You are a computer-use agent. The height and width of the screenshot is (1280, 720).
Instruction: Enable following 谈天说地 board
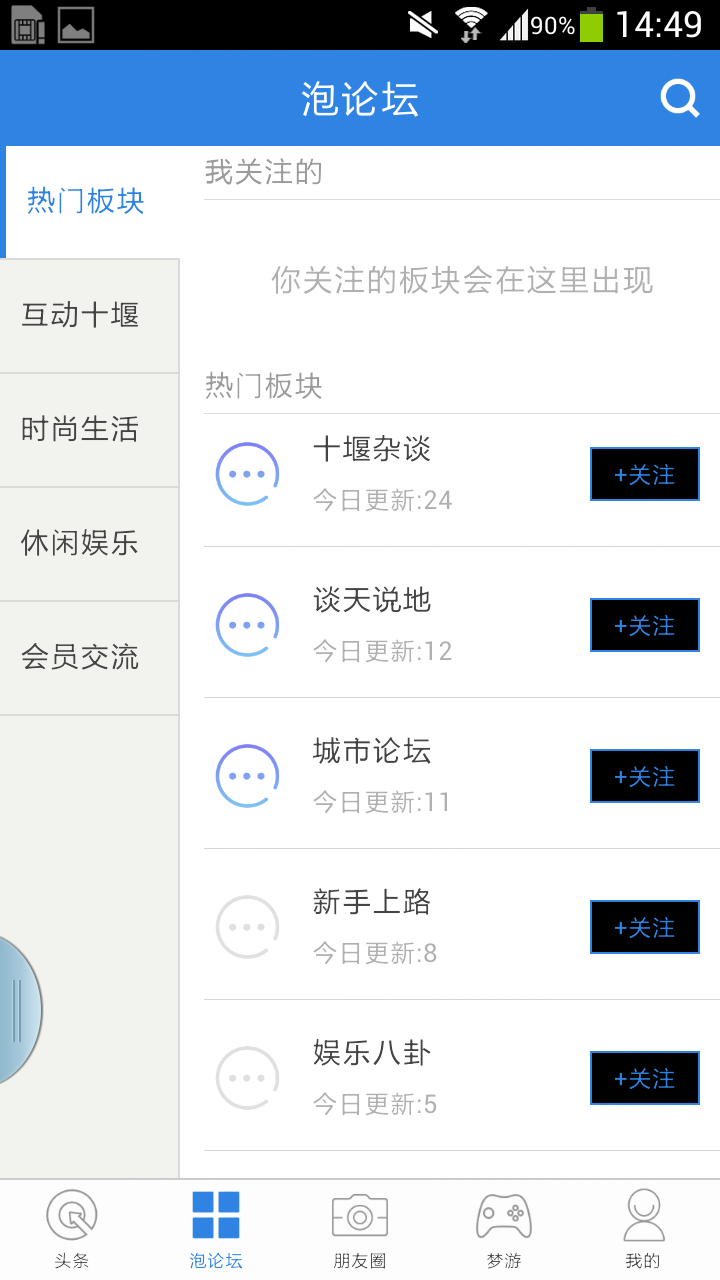click(x=644, y=624)
